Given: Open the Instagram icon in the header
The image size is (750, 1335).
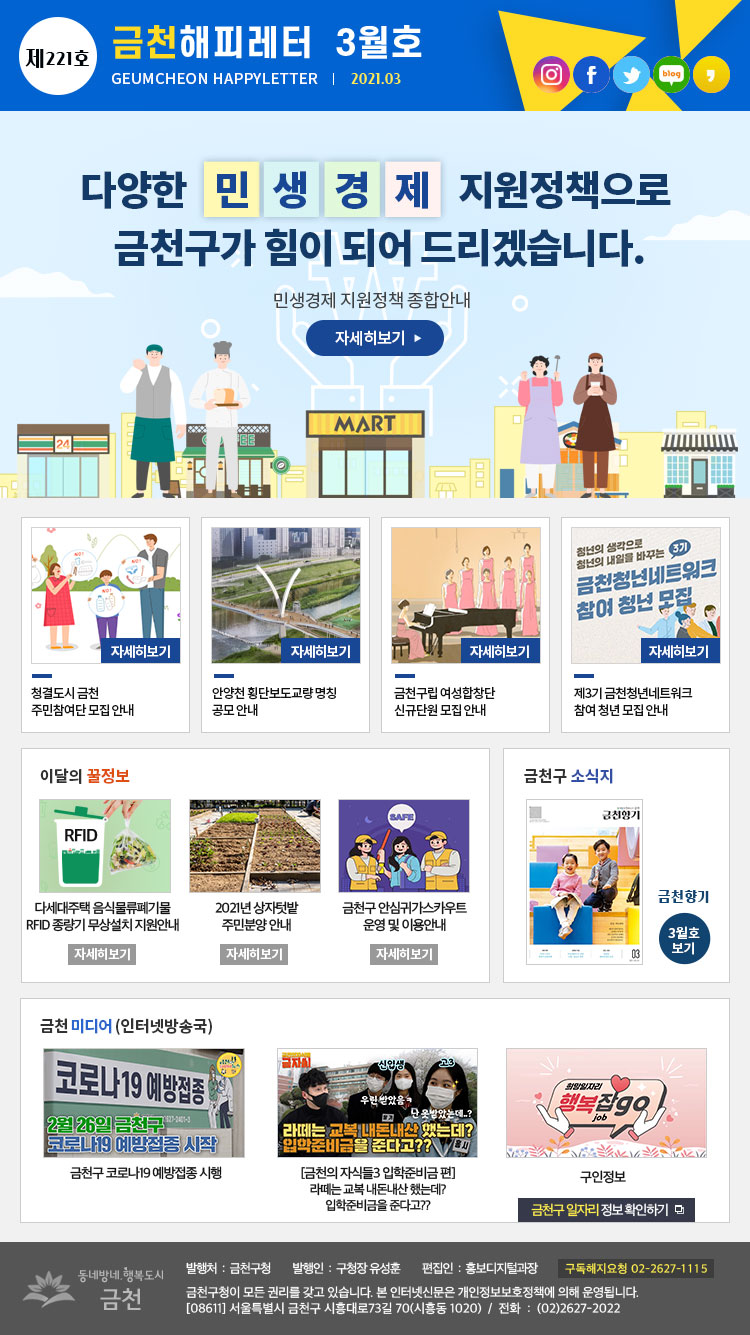Looking at the screenshot, I should [x=552, y=74].
